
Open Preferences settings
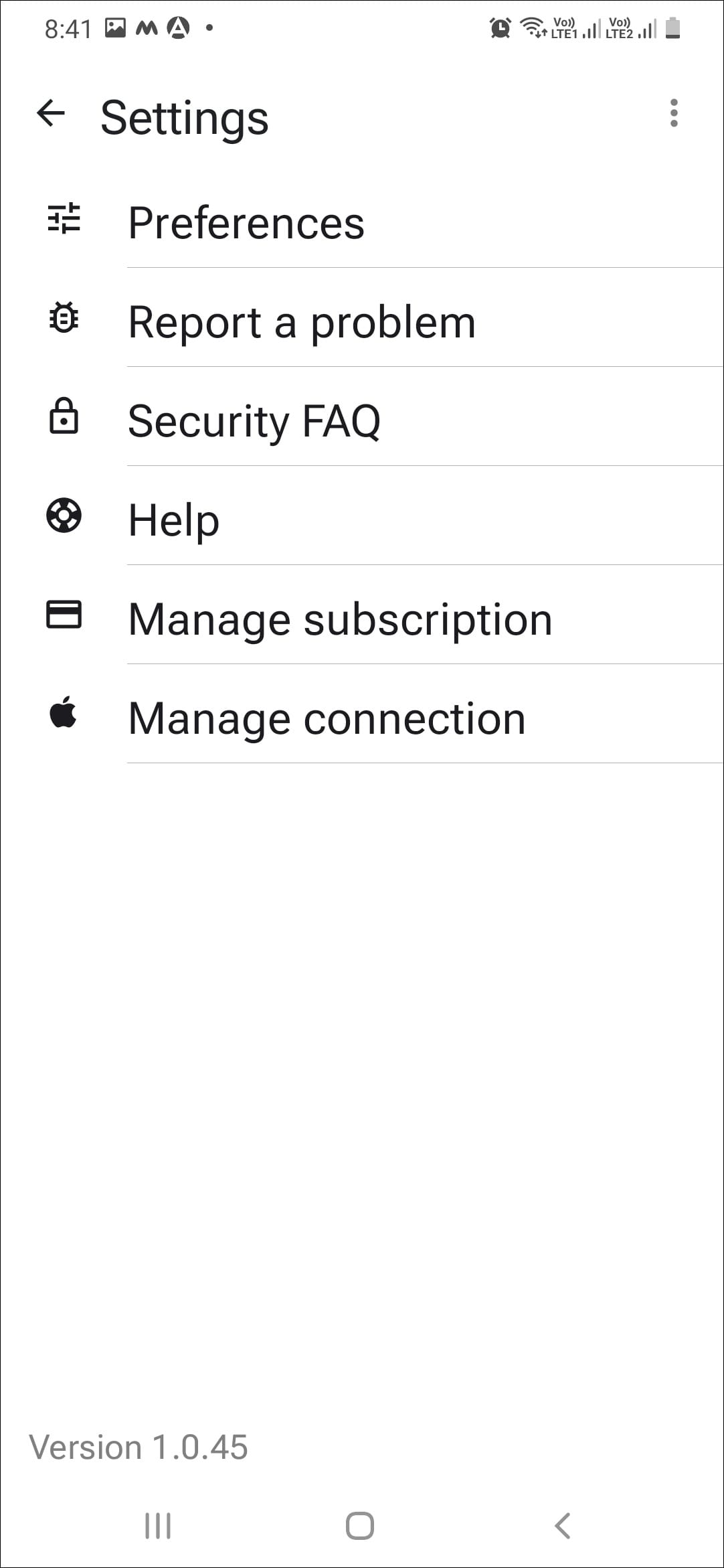tap(246, 223)
